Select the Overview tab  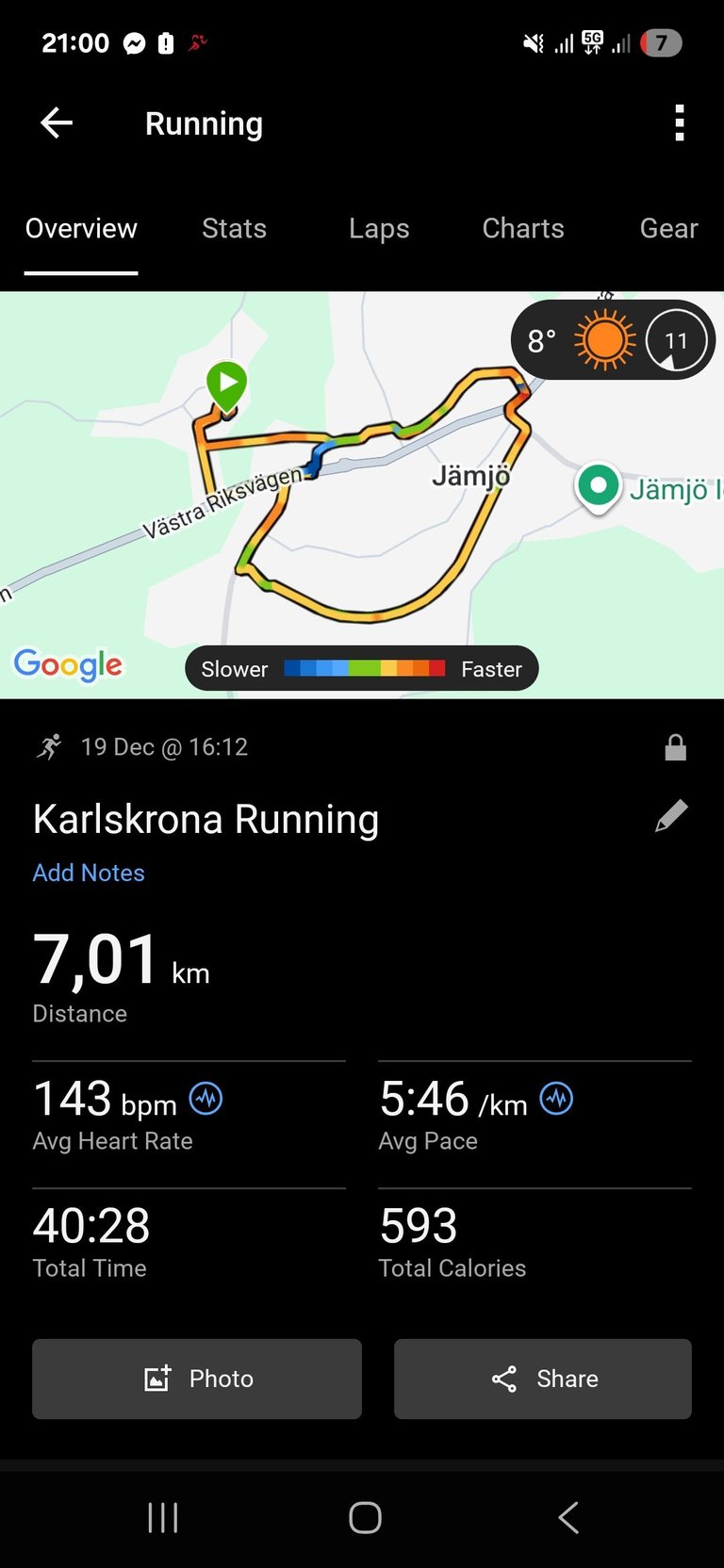click(81, 229)
